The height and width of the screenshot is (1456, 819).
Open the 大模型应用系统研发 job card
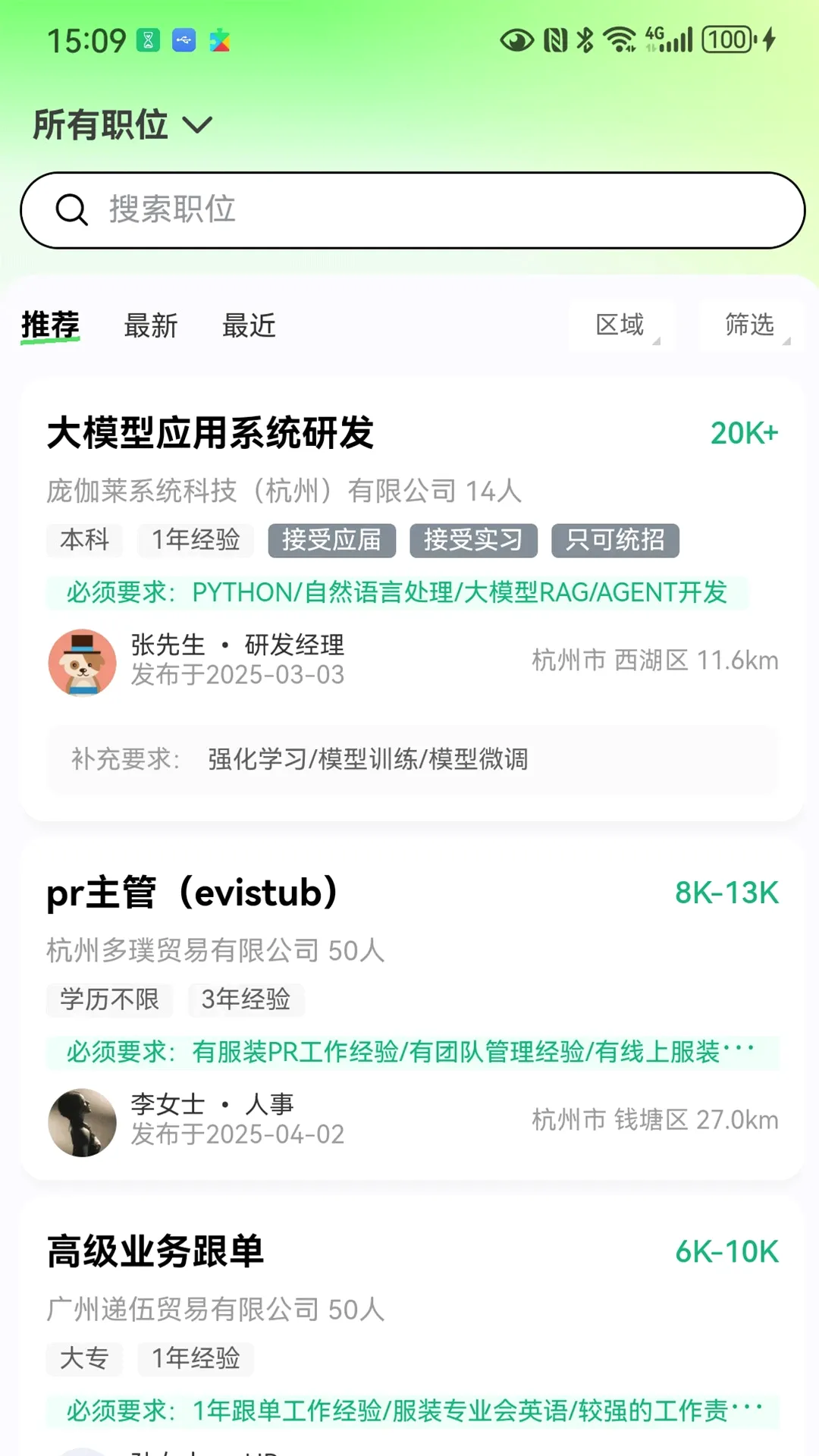(413, 598)
